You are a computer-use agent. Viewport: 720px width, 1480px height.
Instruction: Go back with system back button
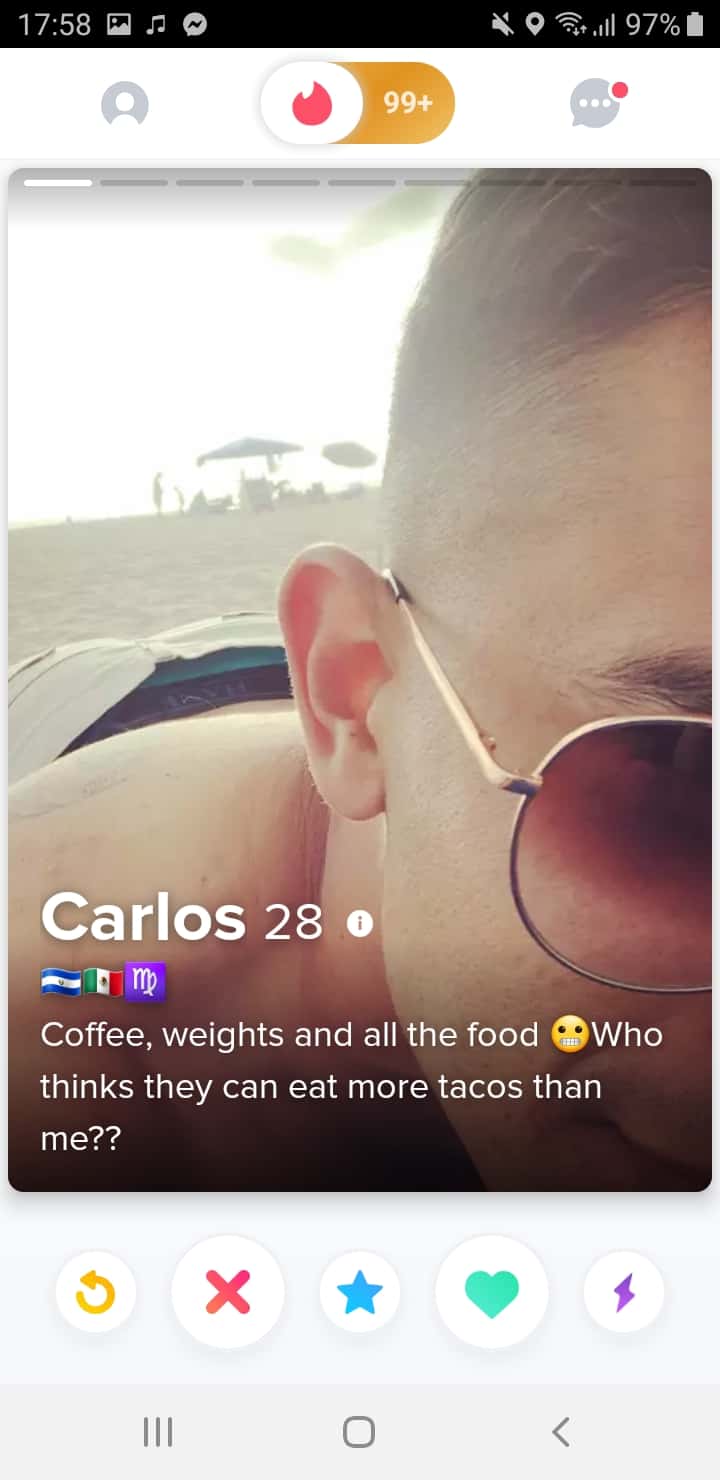[561, 1432]
